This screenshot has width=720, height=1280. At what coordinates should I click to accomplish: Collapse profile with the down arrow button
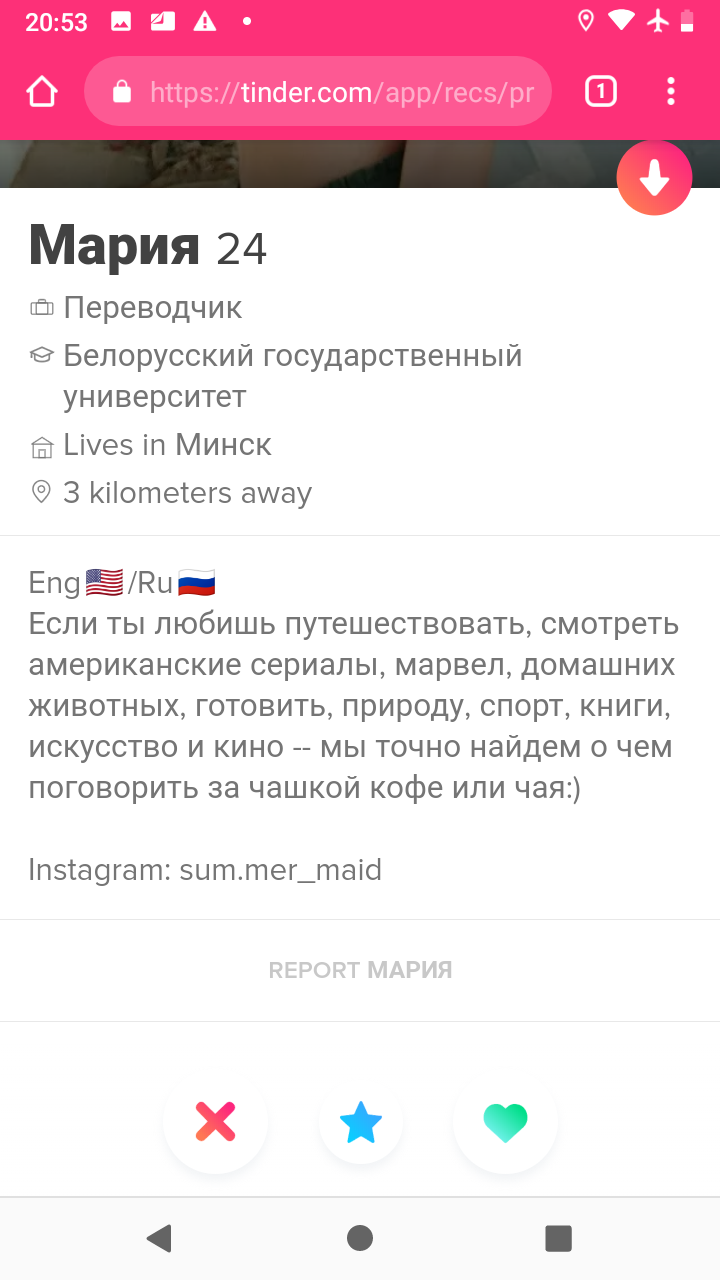click(654, 178)
